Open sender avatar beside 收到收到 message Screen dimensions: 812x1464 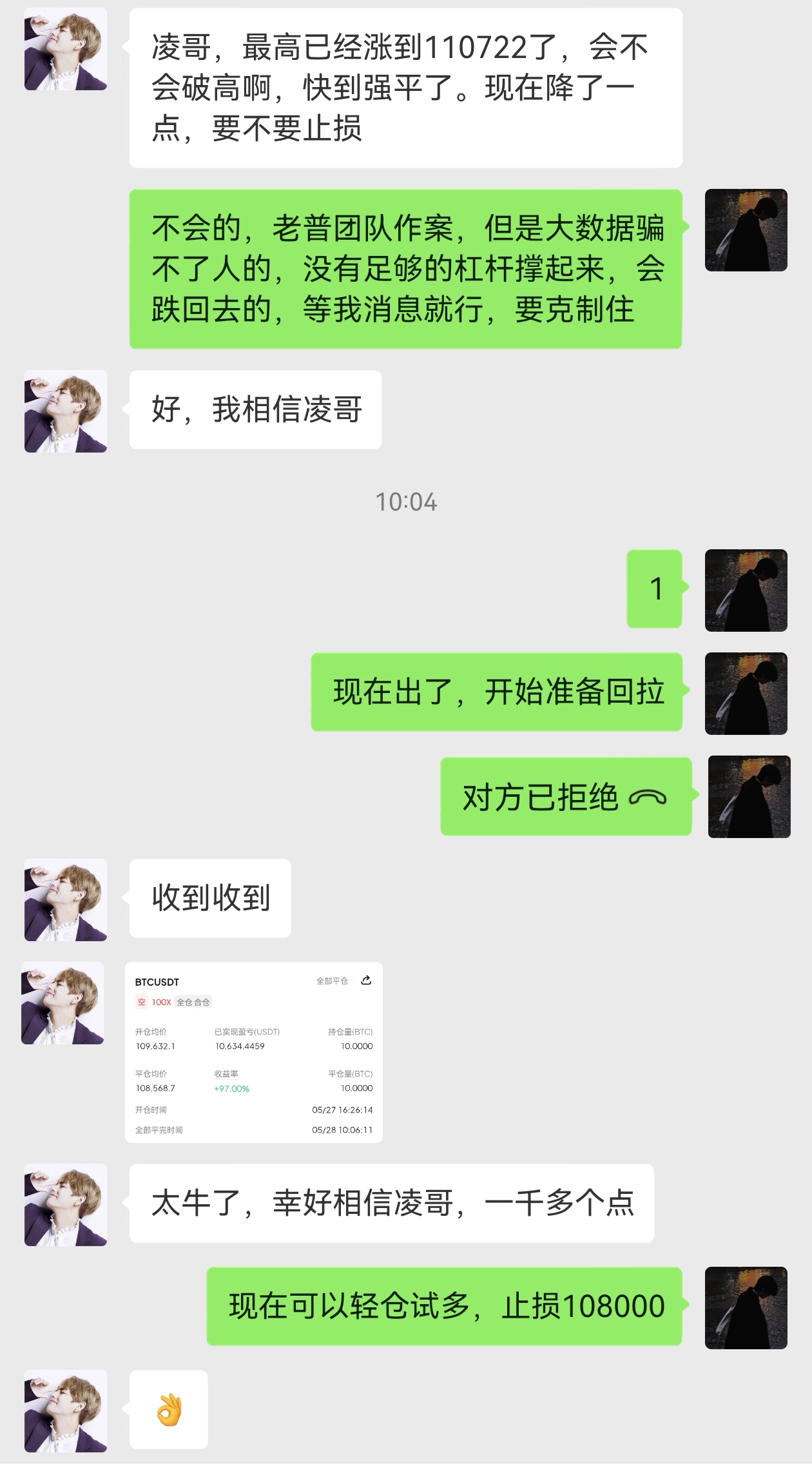66,899
